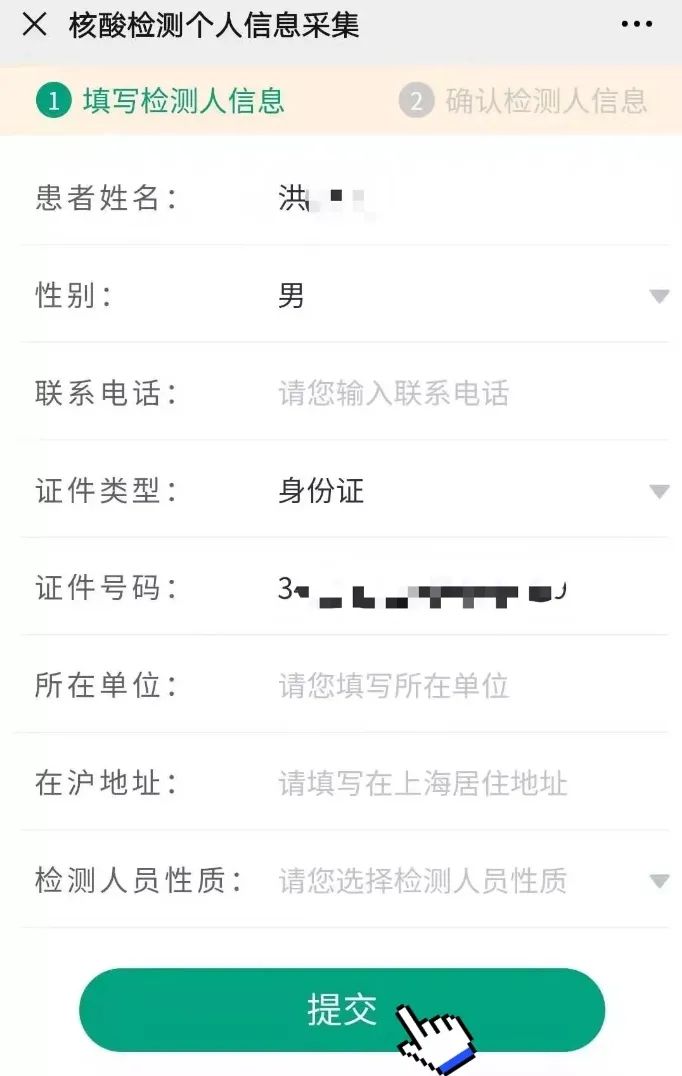682x1076 pixels.
Task: Open the three-dot overflow menu
Action: (x=636, y=25)
